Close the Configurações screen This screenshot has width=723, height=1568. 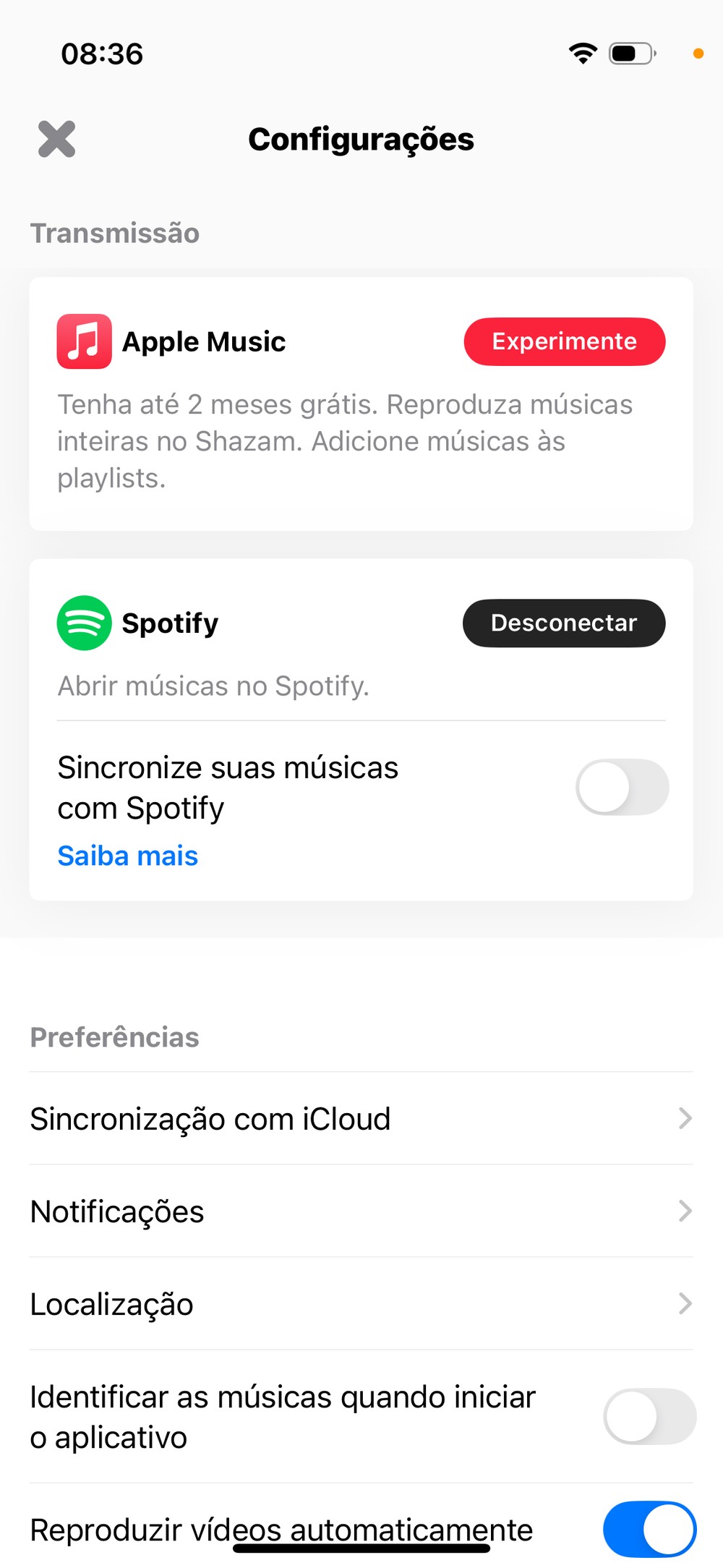56,139
